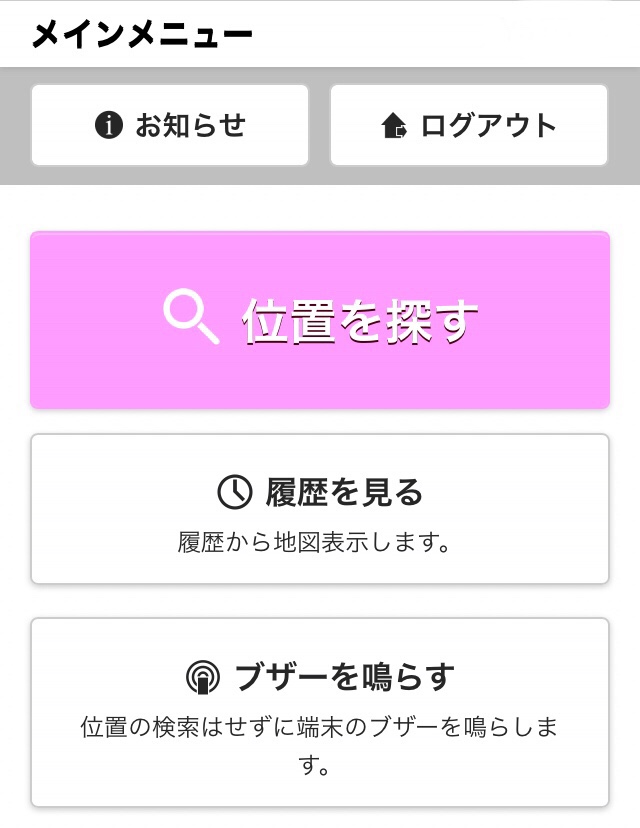640x828 pixels.
Task: Sound the buzzer with ブザーを鳴らす
Action: 320,712
